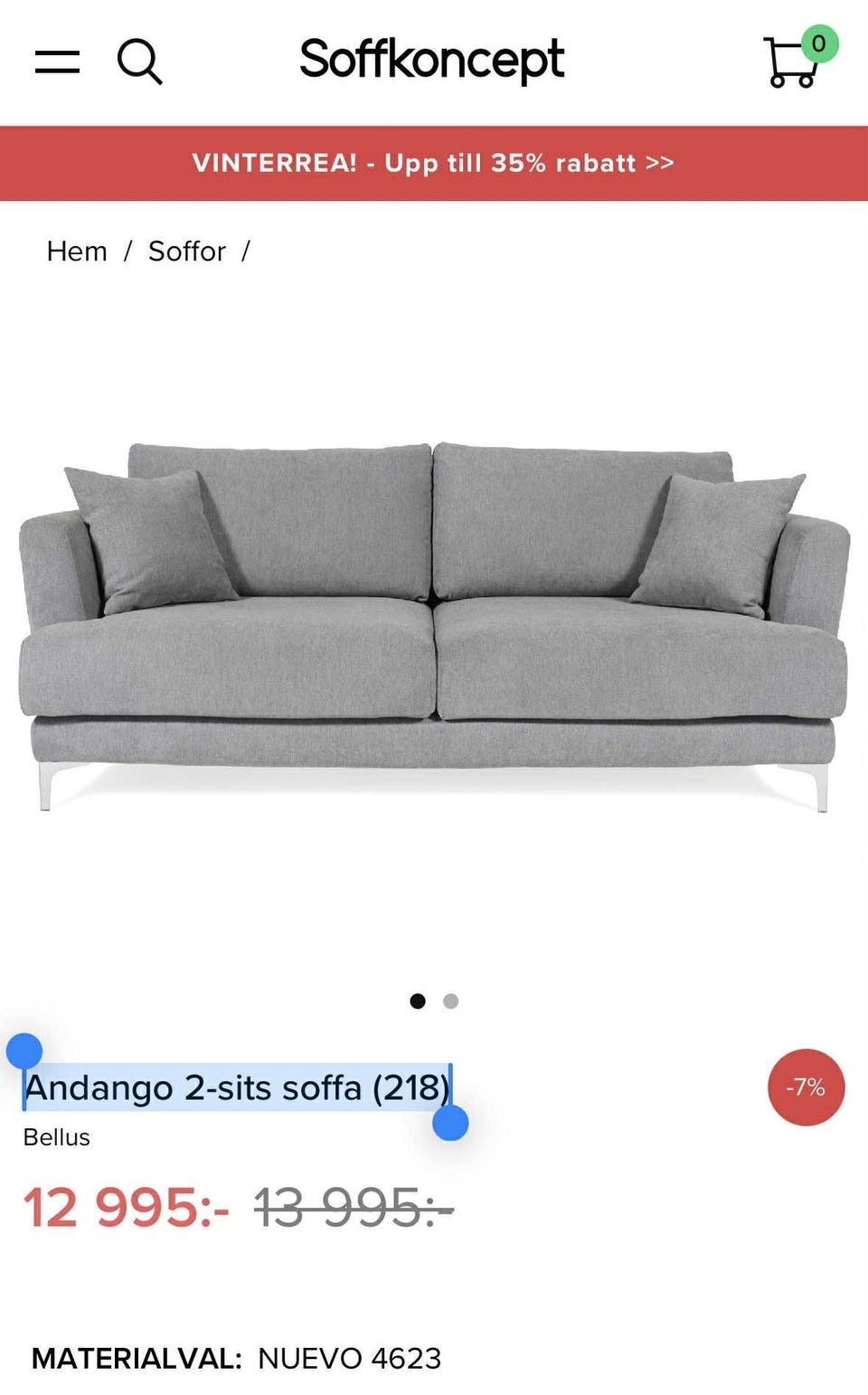Image resolution: width=868 pixels, height=1395 pixels.
Task: Open the search icon
Action: click(139, 62)
